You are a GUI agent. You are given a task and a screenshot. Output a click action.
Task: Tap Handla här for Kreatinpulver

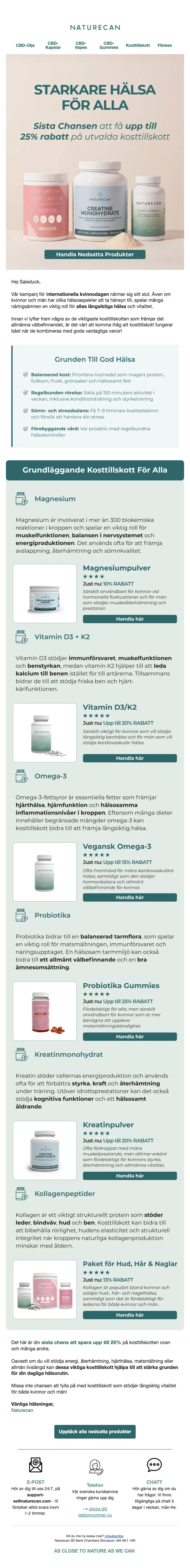click(129, 1175)
